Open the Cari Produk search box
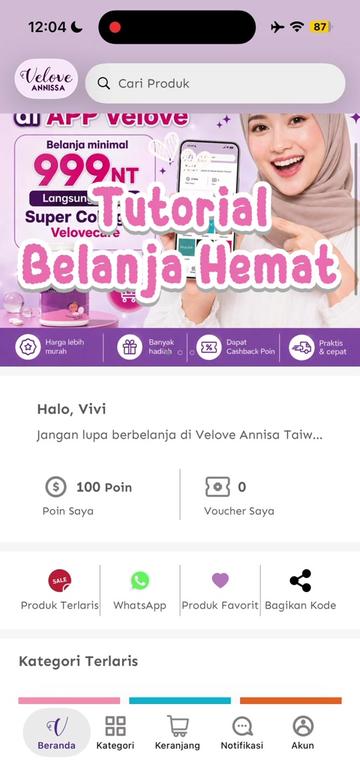 tap(215, 83)
